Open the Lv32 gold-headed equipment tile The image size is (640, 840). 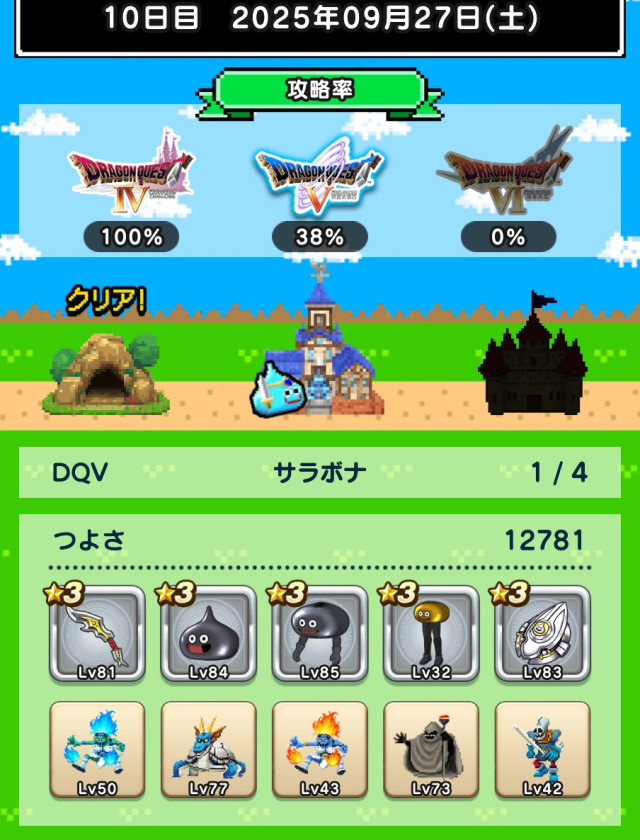point(431,634)
